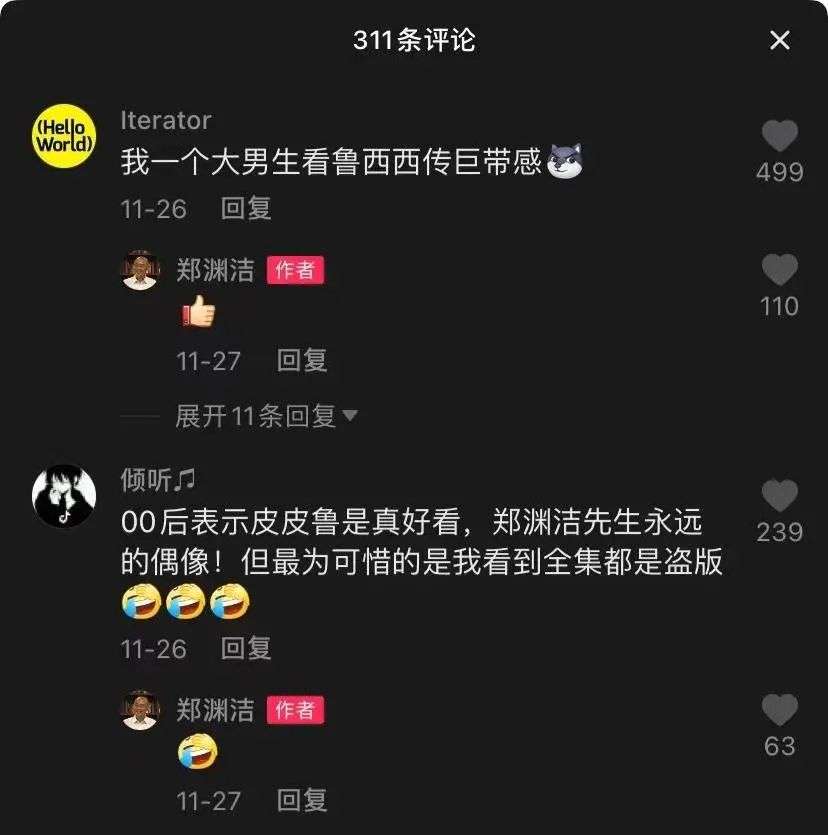
Task: Like 郑渊洁's thumbs-up reply
Action: point(779,271)
